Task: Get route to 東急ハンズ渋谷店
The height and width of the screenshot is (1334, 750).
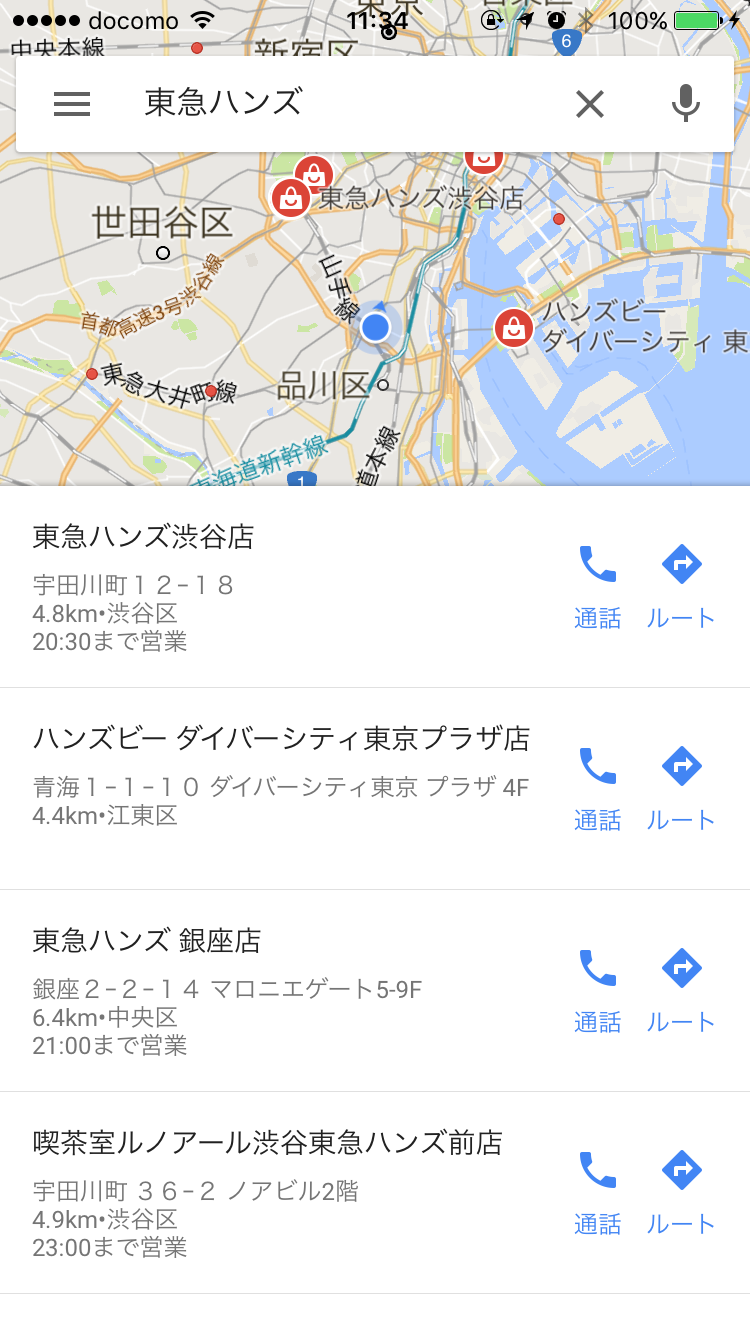Action: pos(681,587)
